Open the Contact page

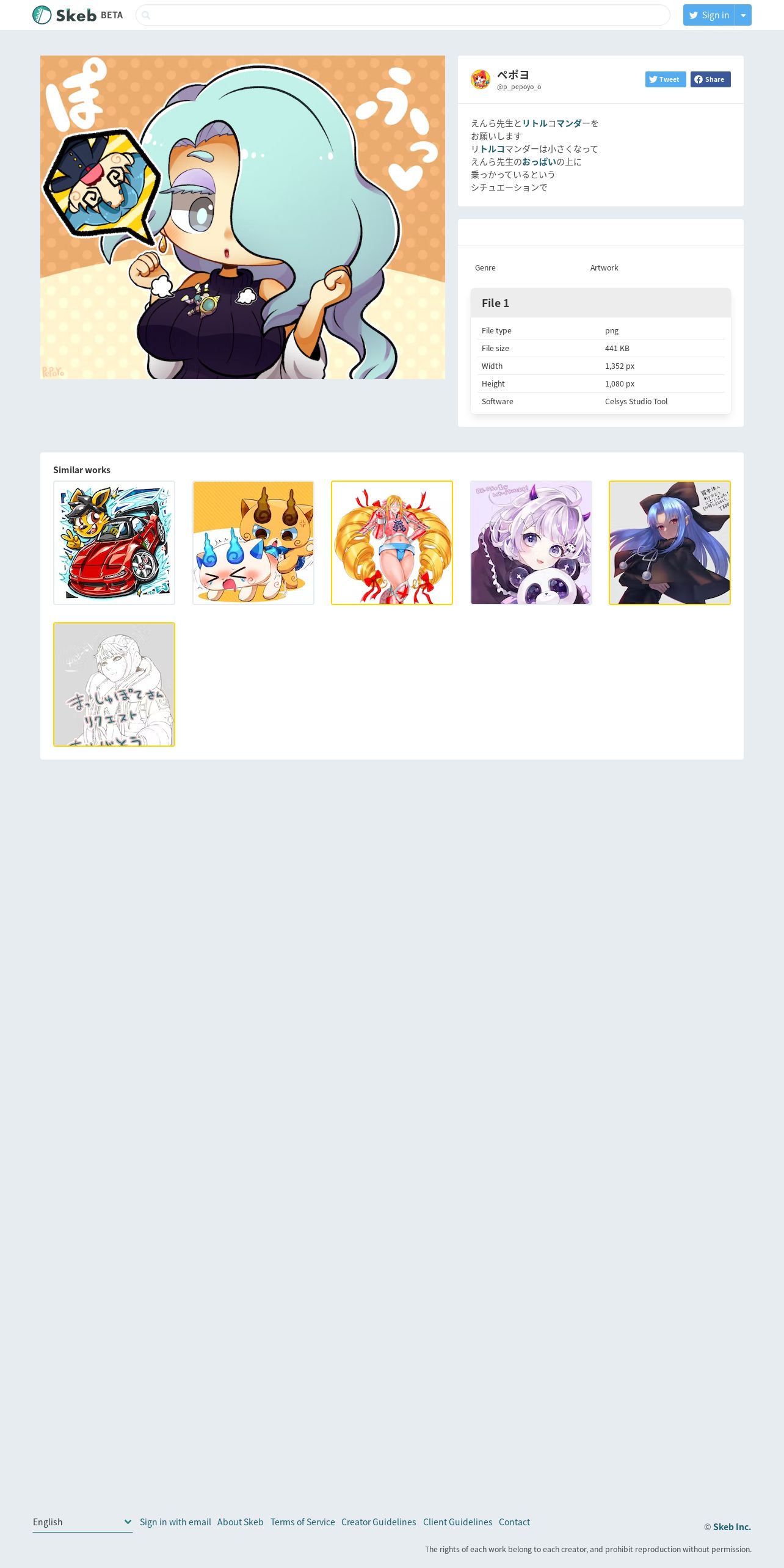tap(514, 1522)
